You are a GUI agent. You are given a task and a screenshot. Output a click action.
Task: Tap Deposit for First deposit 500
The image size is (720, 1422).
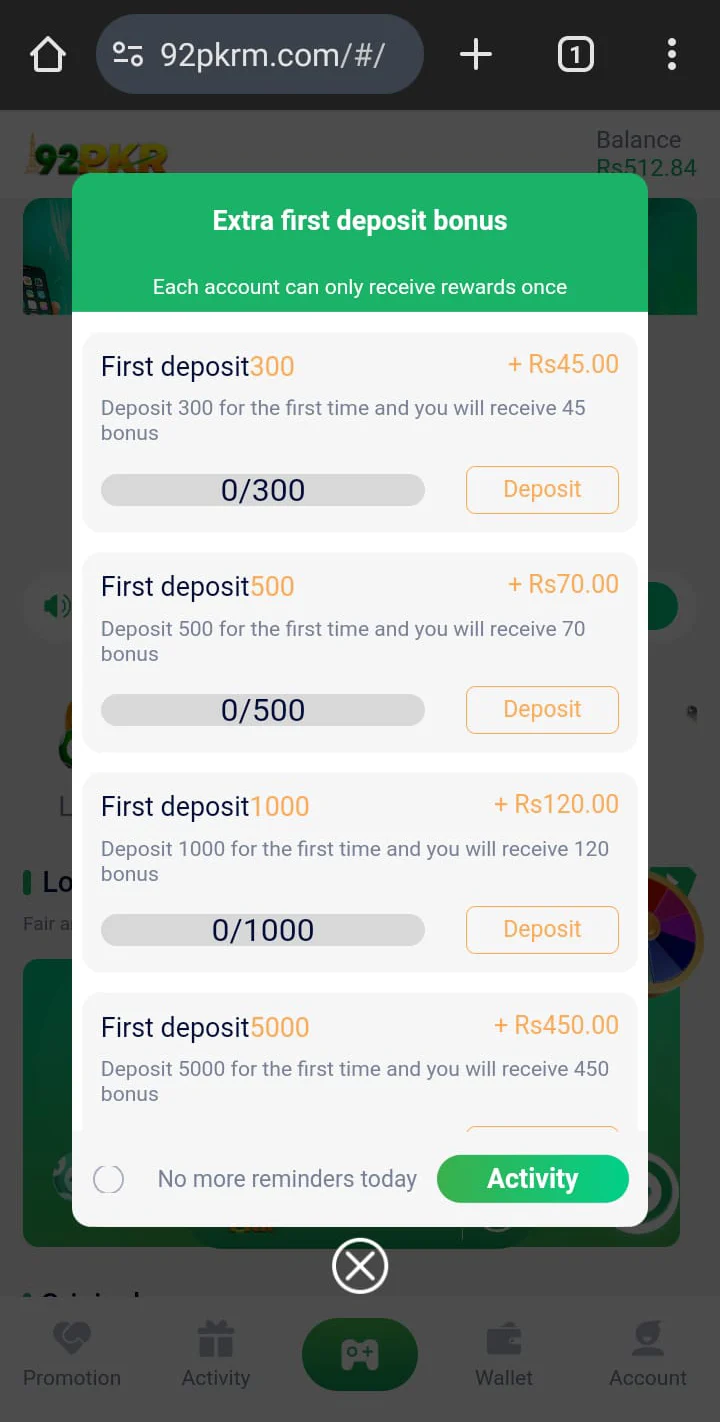(x=542, y=710)
